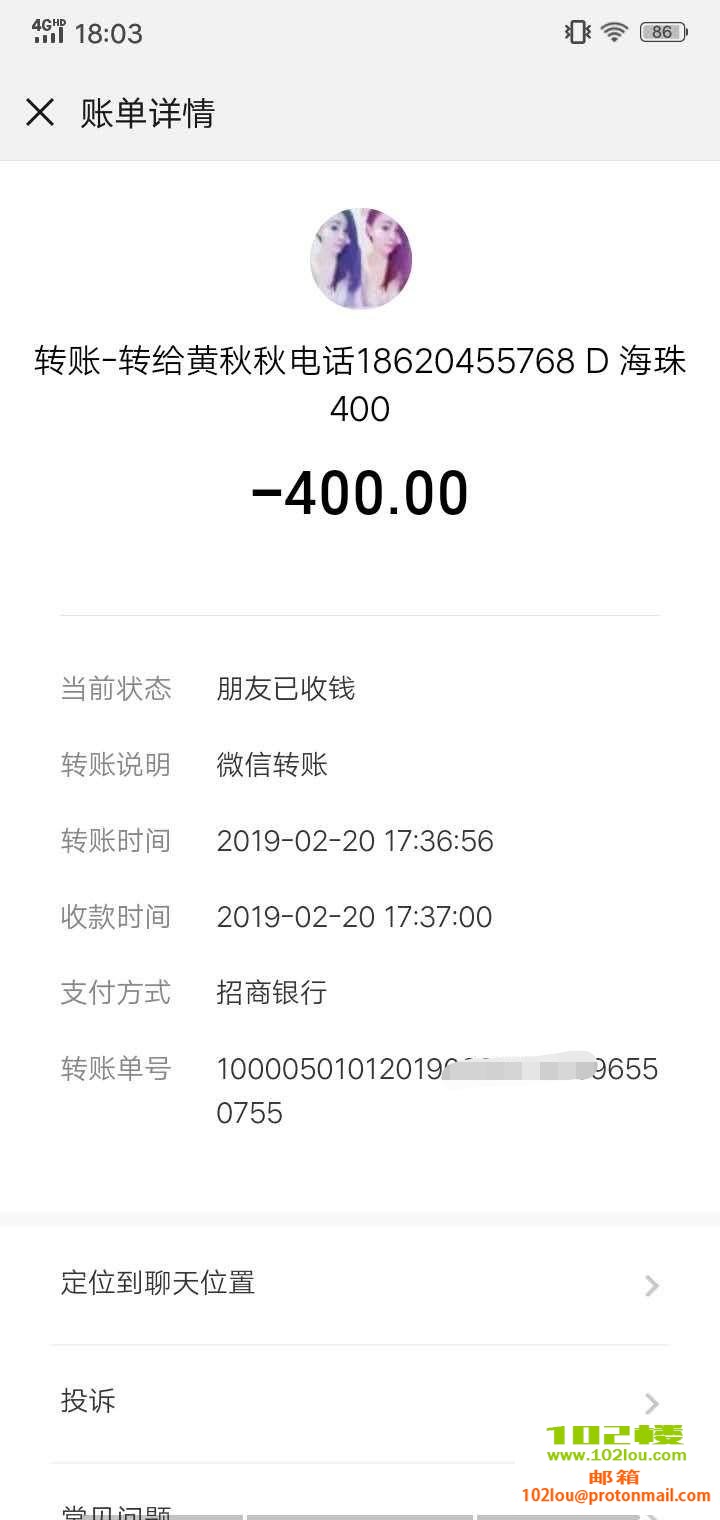Open the 投诉 complaint option
The width and height of the screenshot is (720, 1520).
click(x=360, y=1401)
